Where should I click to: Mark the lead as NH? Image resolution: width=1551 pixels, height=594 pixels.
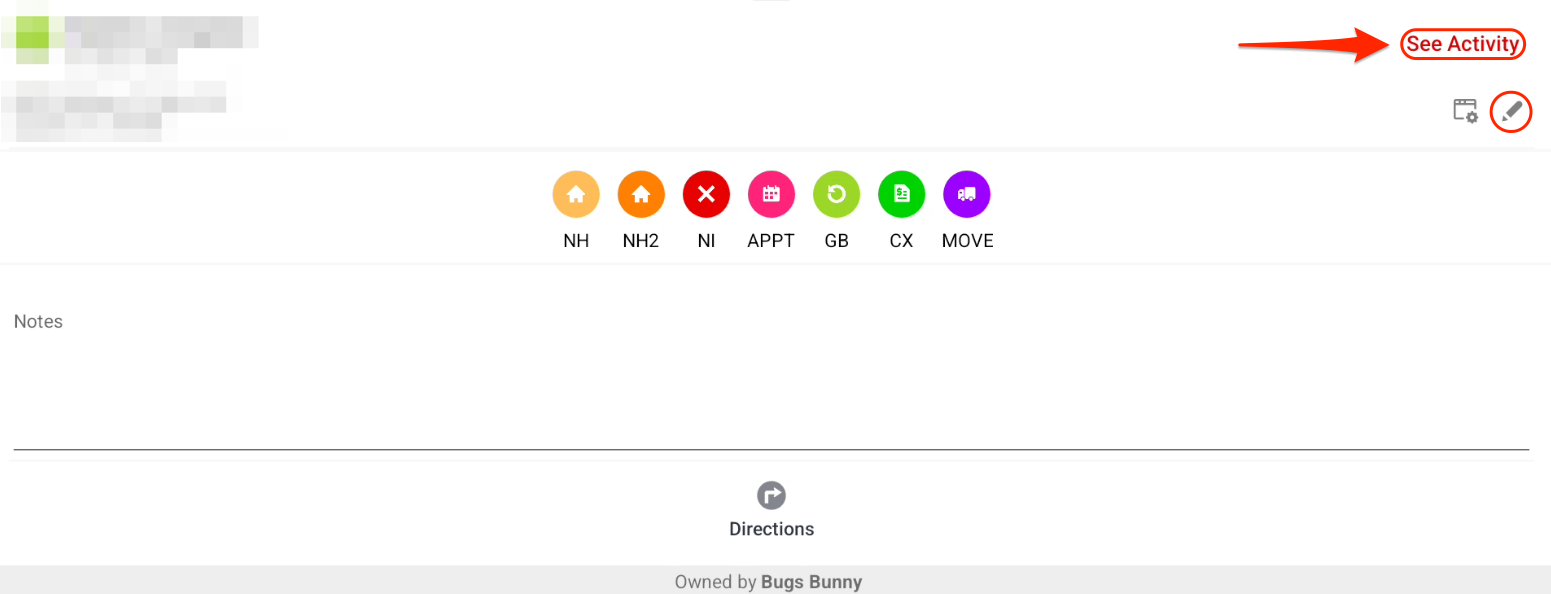point(576,195)
